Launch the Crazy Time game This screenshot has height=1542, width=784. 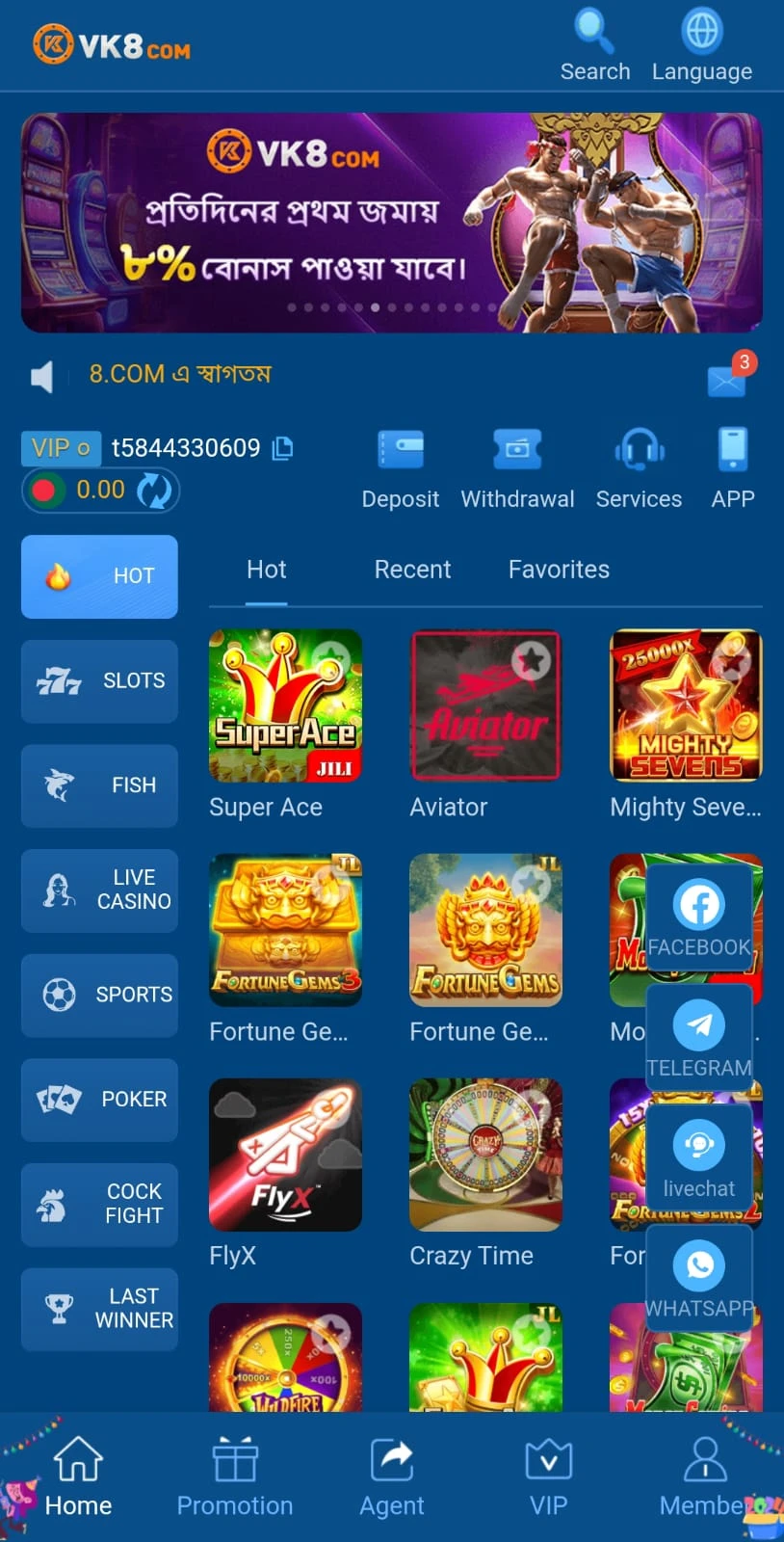pyautogui.click(x=485, y=1155)
